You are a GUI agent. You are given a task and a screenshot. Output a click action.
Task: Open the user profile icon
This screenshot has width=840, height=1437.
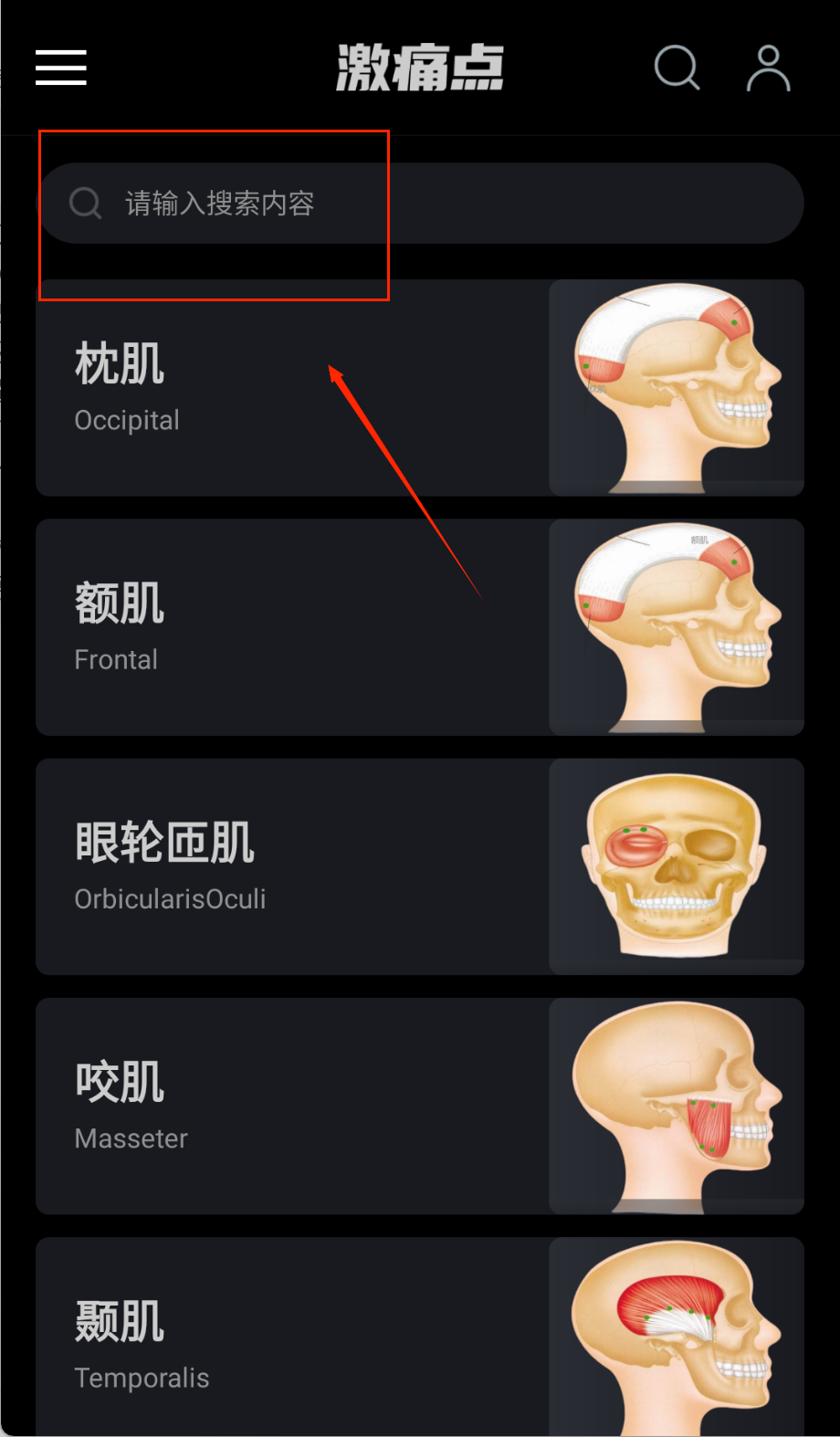768,68
